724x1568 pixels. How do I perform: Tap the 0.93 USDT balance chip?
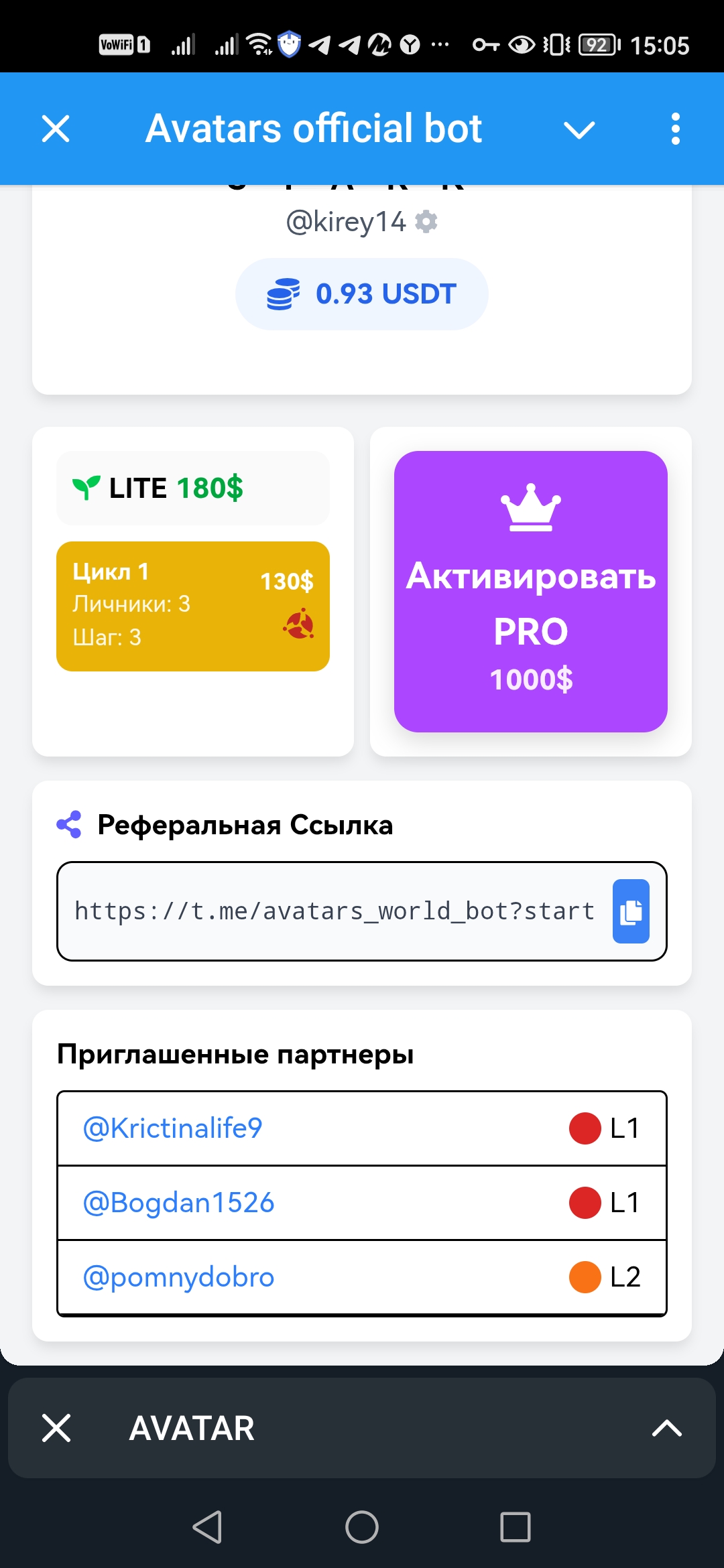coord(362,294)
